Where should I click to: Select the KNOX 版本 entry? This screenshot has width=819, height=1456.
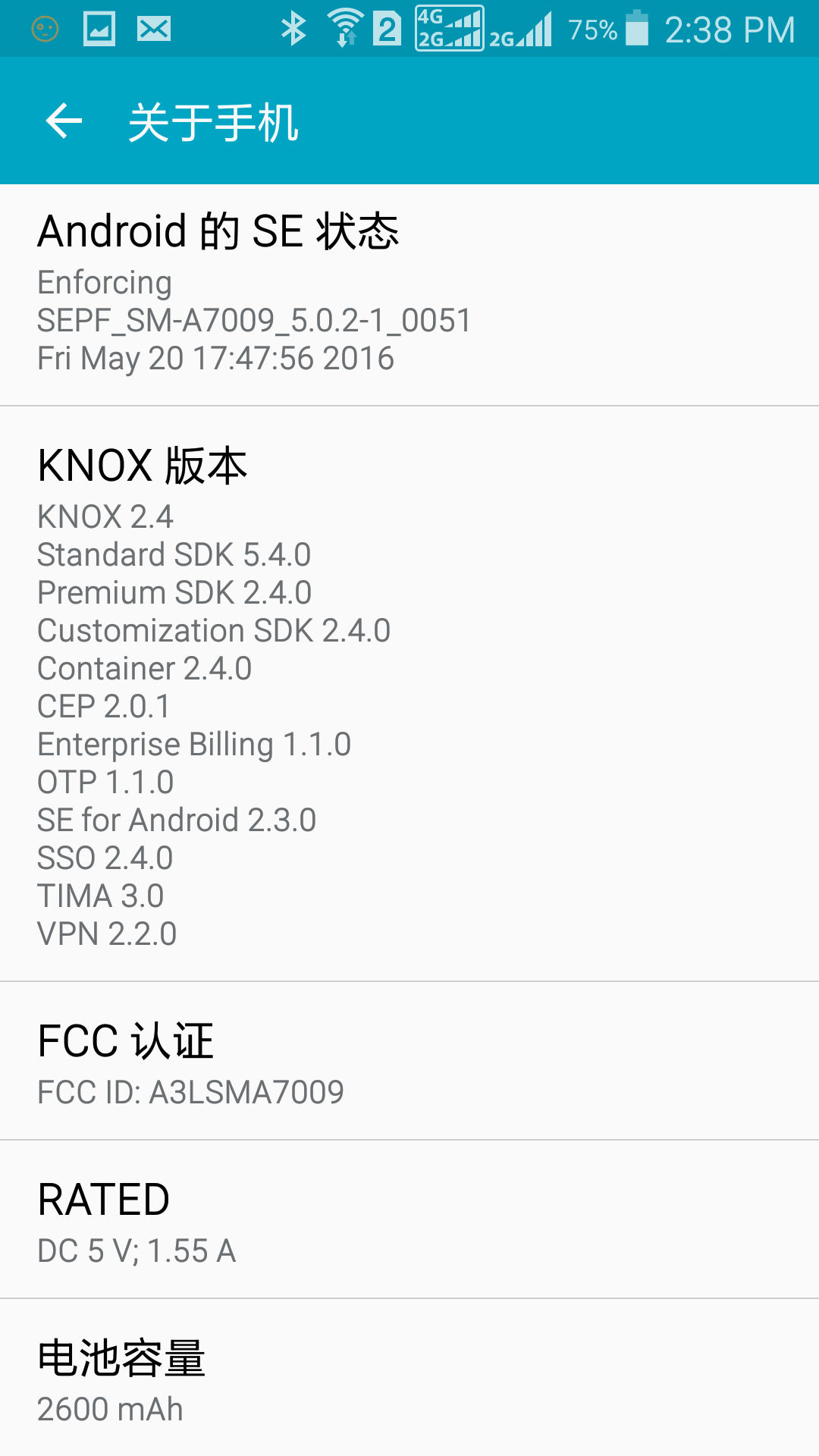409,694
